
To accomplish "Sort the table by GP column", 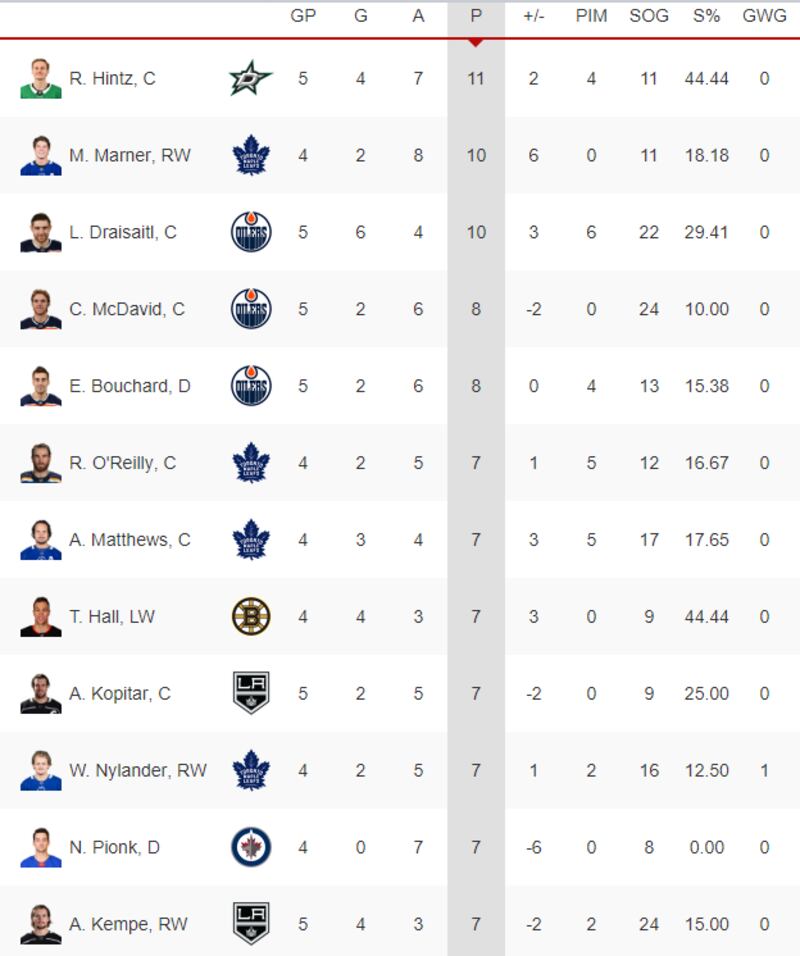I will (303, 16).
